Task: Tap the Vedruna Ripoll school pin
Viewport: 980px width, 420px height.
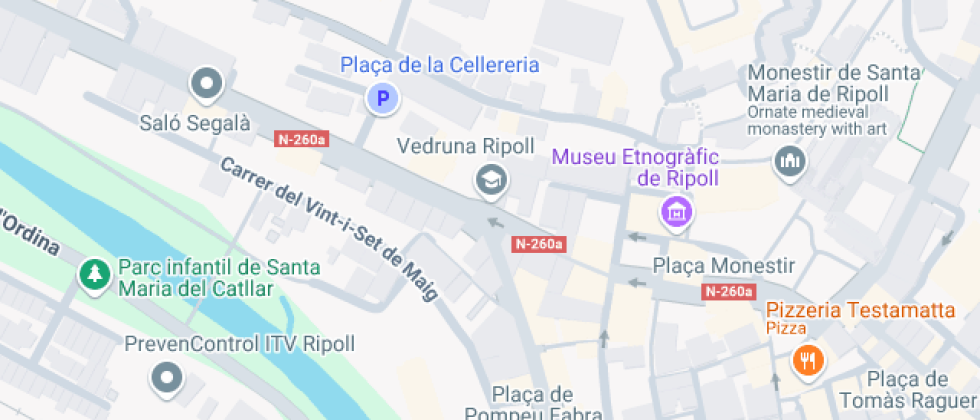Action: (x=491, y=182)
